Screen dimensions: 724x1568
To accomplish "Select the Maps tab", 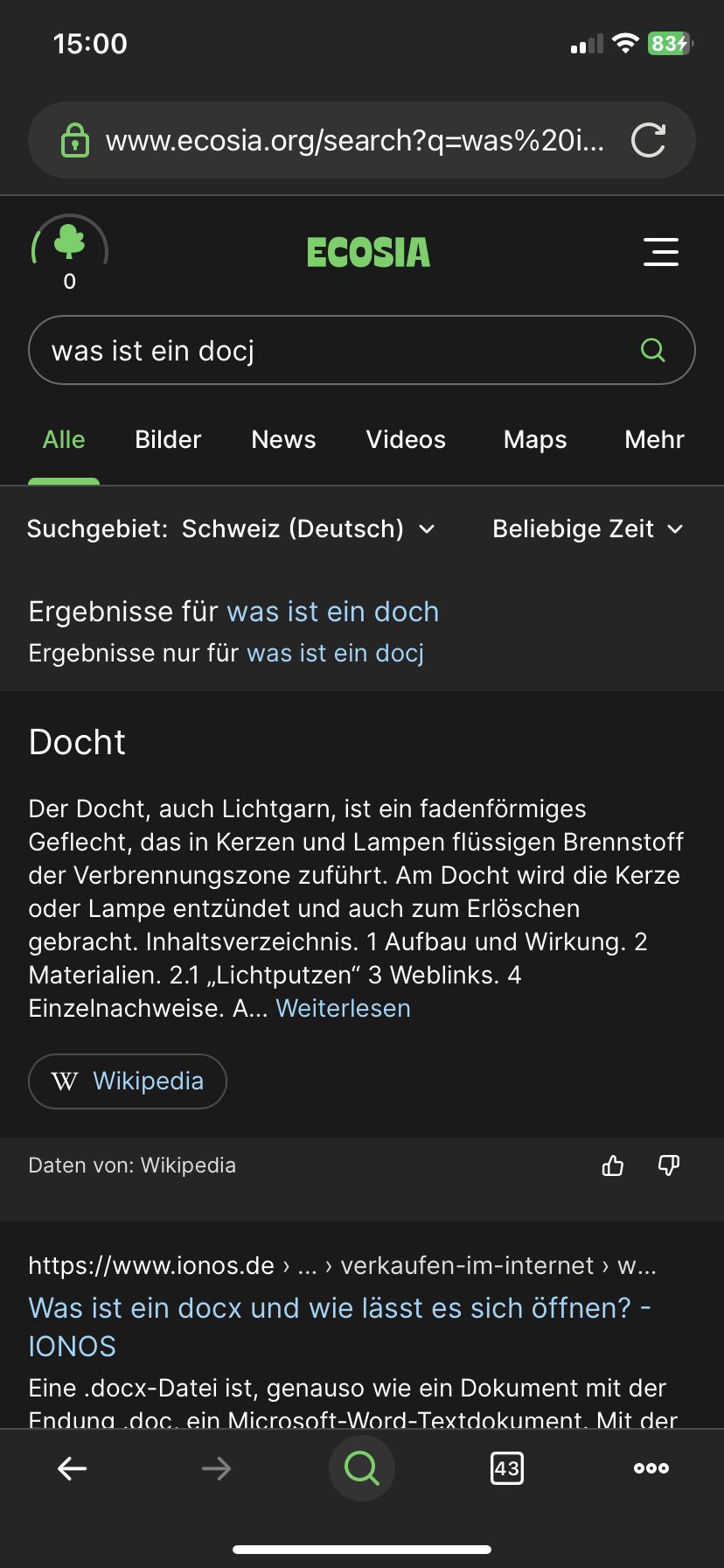I will pos(535,439).
